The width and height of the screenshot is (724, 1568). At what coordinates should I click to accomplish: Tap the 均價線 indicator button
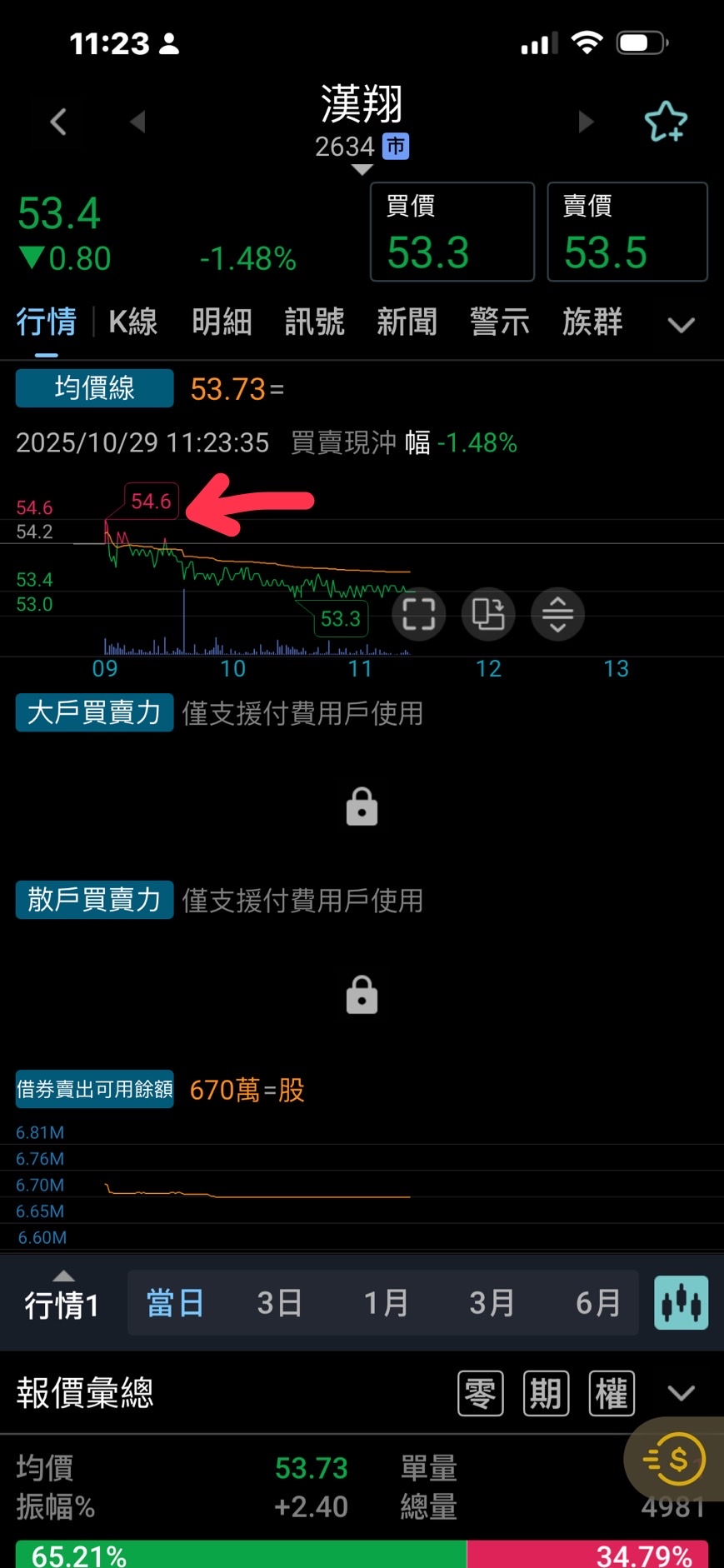click(x=94, y=388)
